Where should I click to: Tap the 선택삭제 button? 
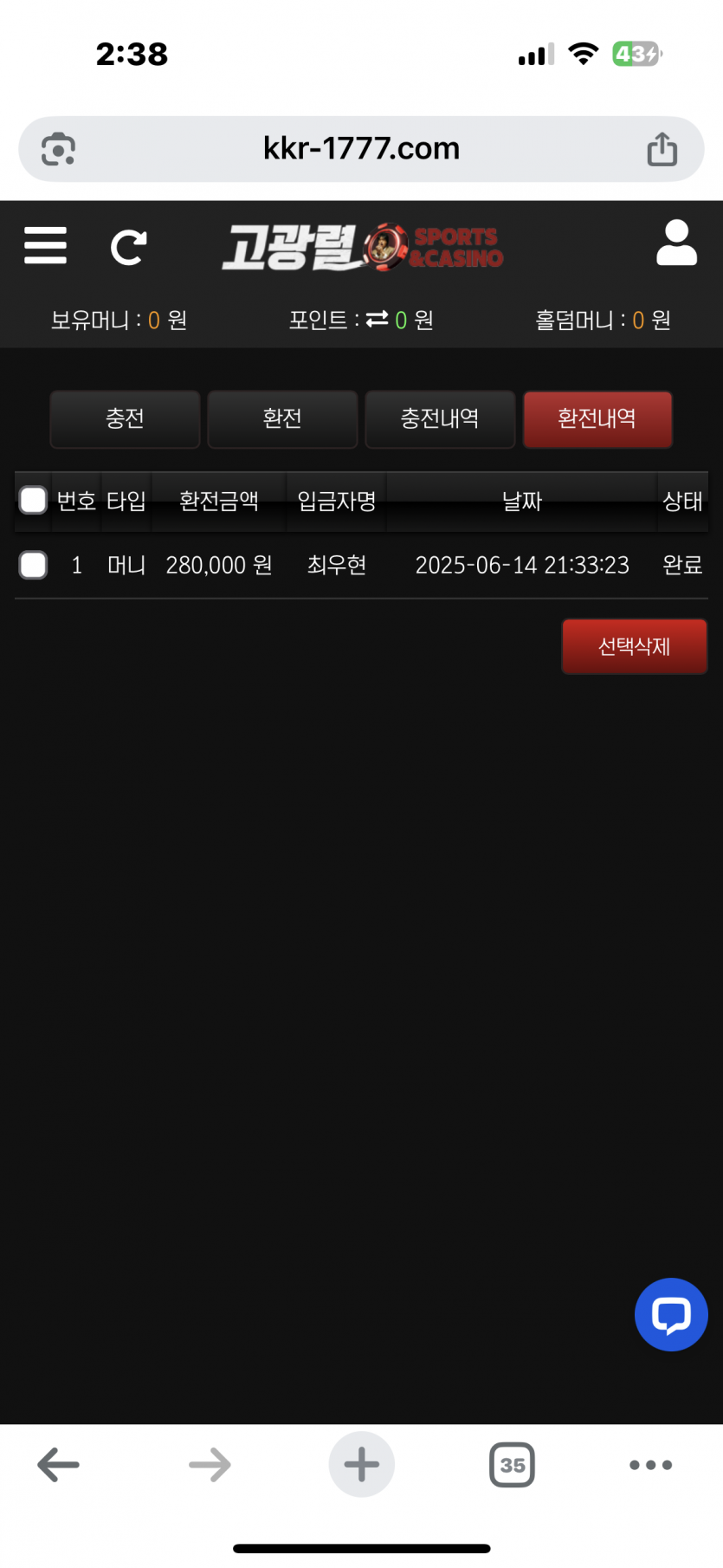coord(634,646)
